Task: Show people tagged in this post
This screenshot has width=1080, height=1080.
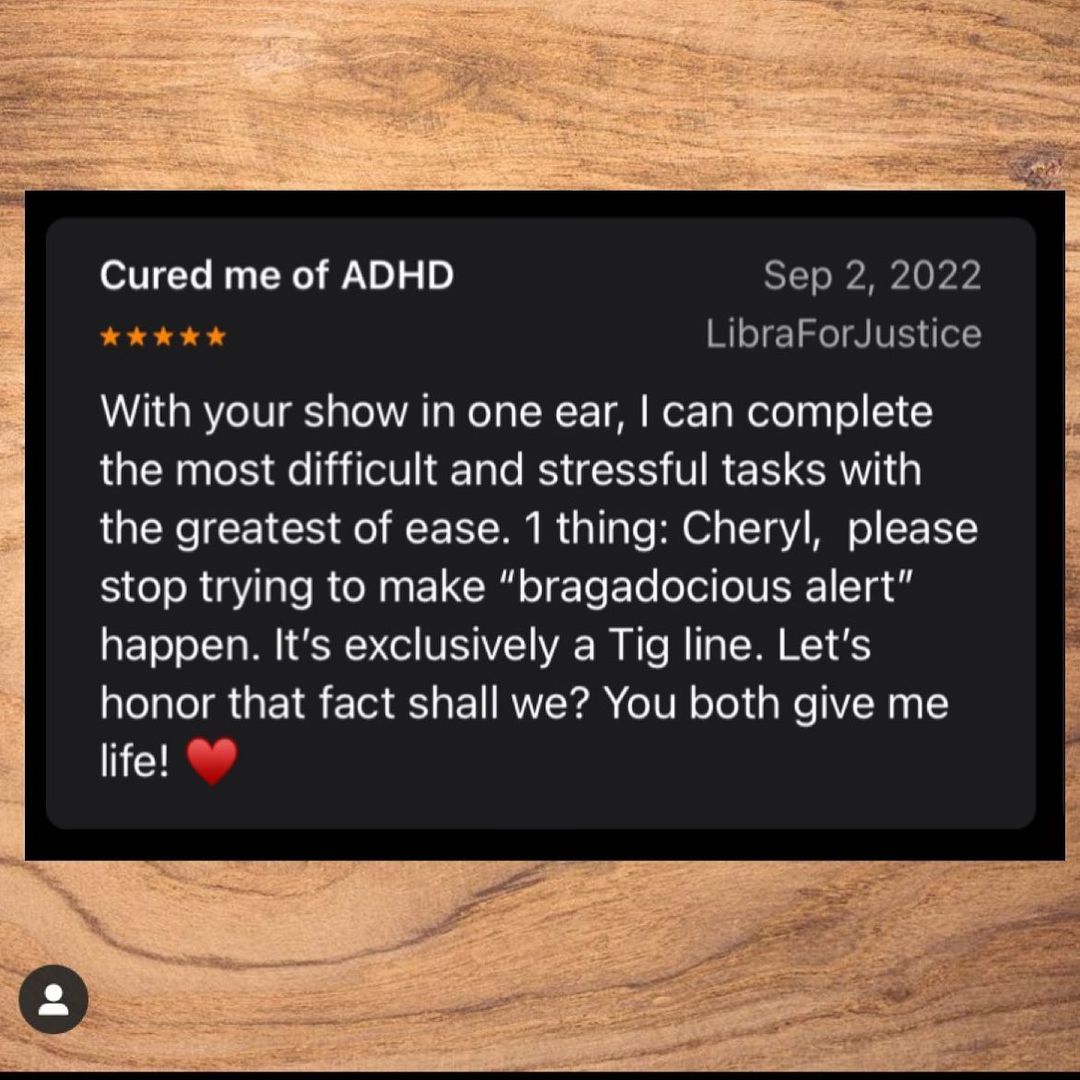Action: [x=53, y=999]
